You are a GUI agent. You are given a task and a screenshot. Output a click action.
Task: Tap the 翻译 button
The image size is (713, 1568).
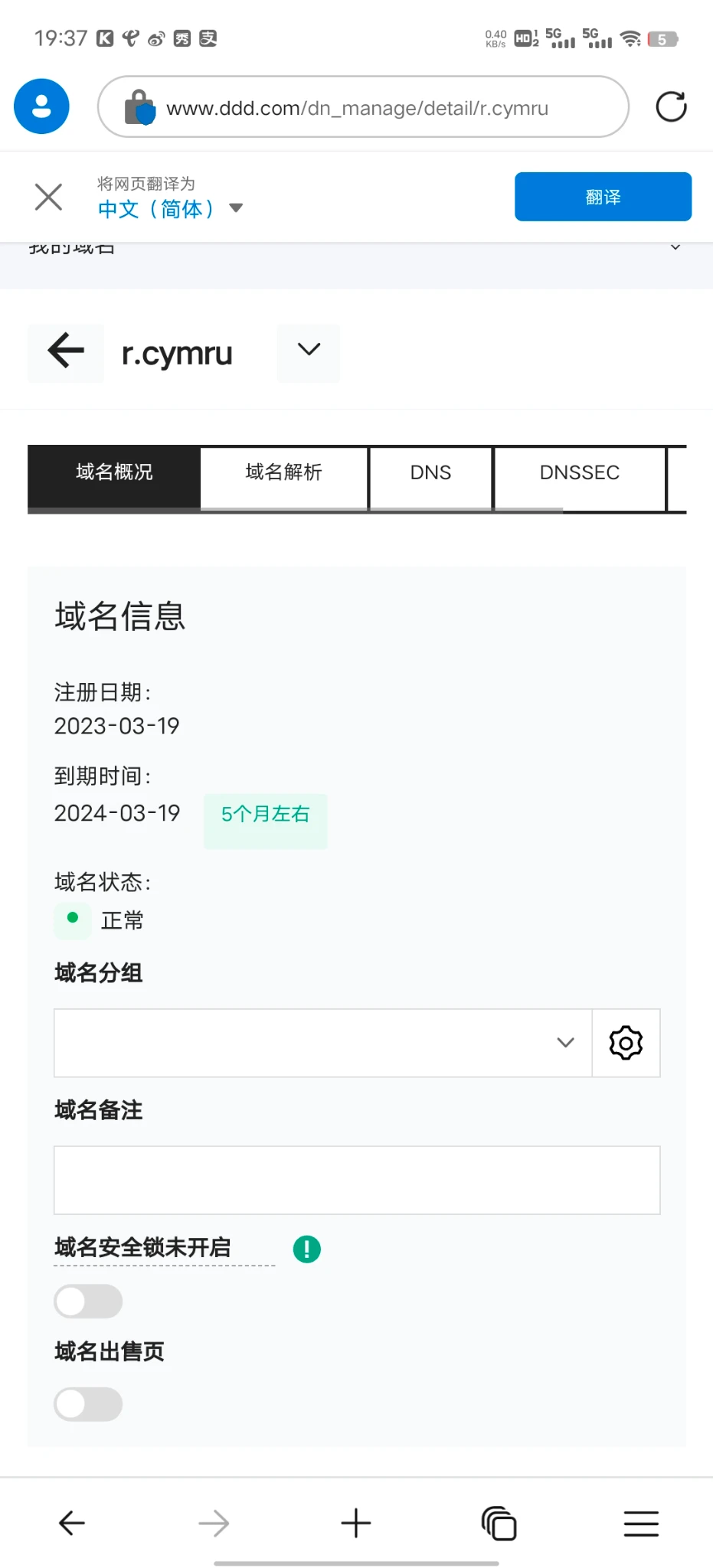tap(603, 197)
